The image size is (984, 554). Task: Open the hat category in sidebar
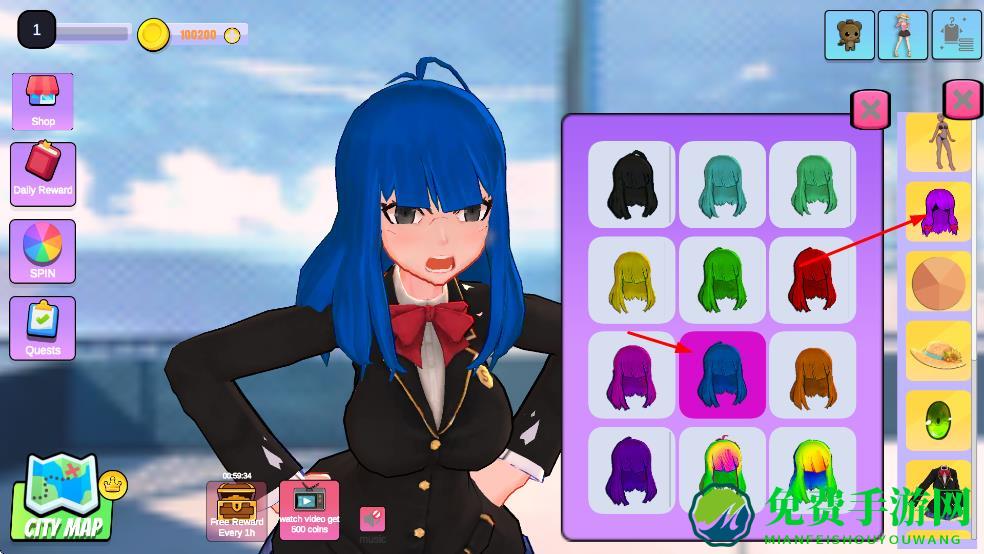[x=938, y=350]
